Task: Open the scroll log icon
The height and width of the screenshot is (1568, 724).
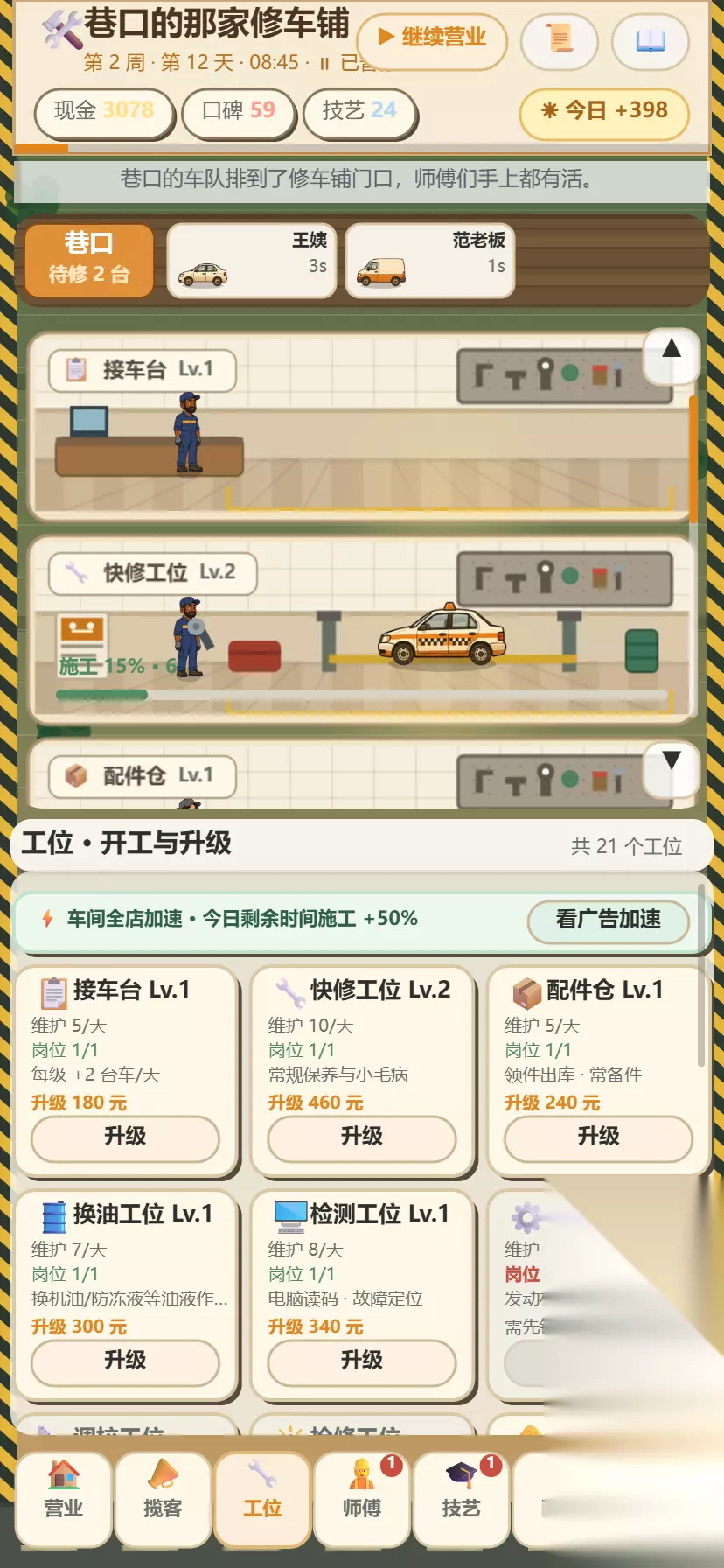Action: 560,40
